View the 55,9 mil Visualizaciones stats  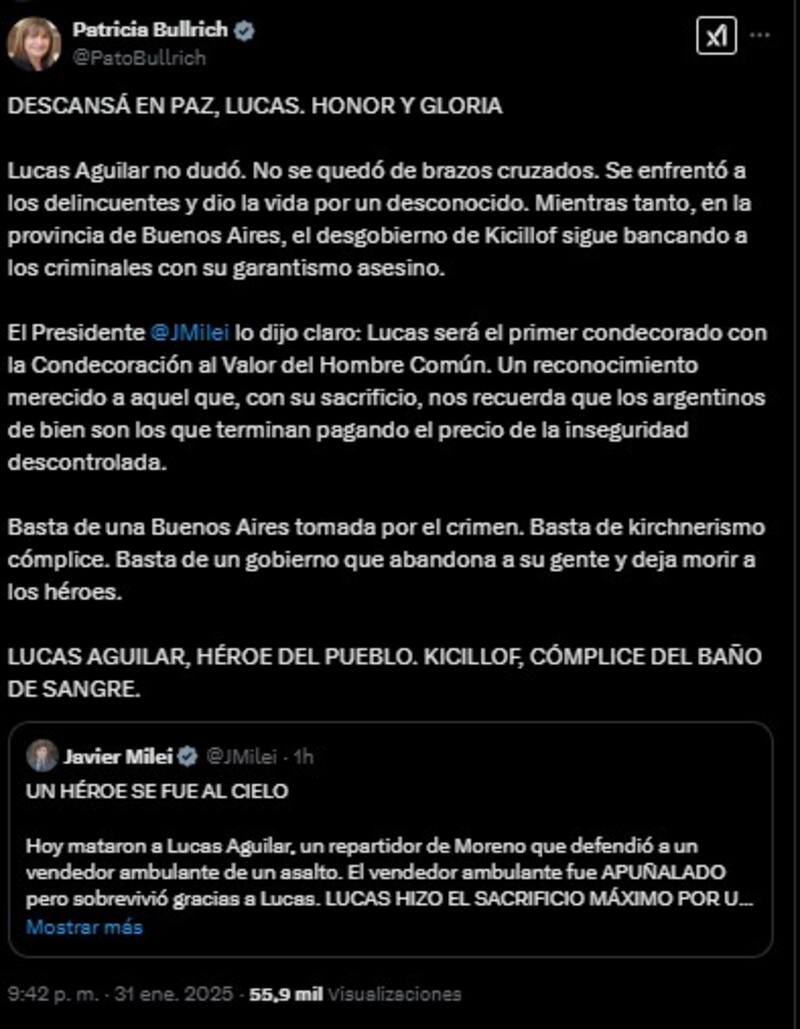click(x=355, y=994)
